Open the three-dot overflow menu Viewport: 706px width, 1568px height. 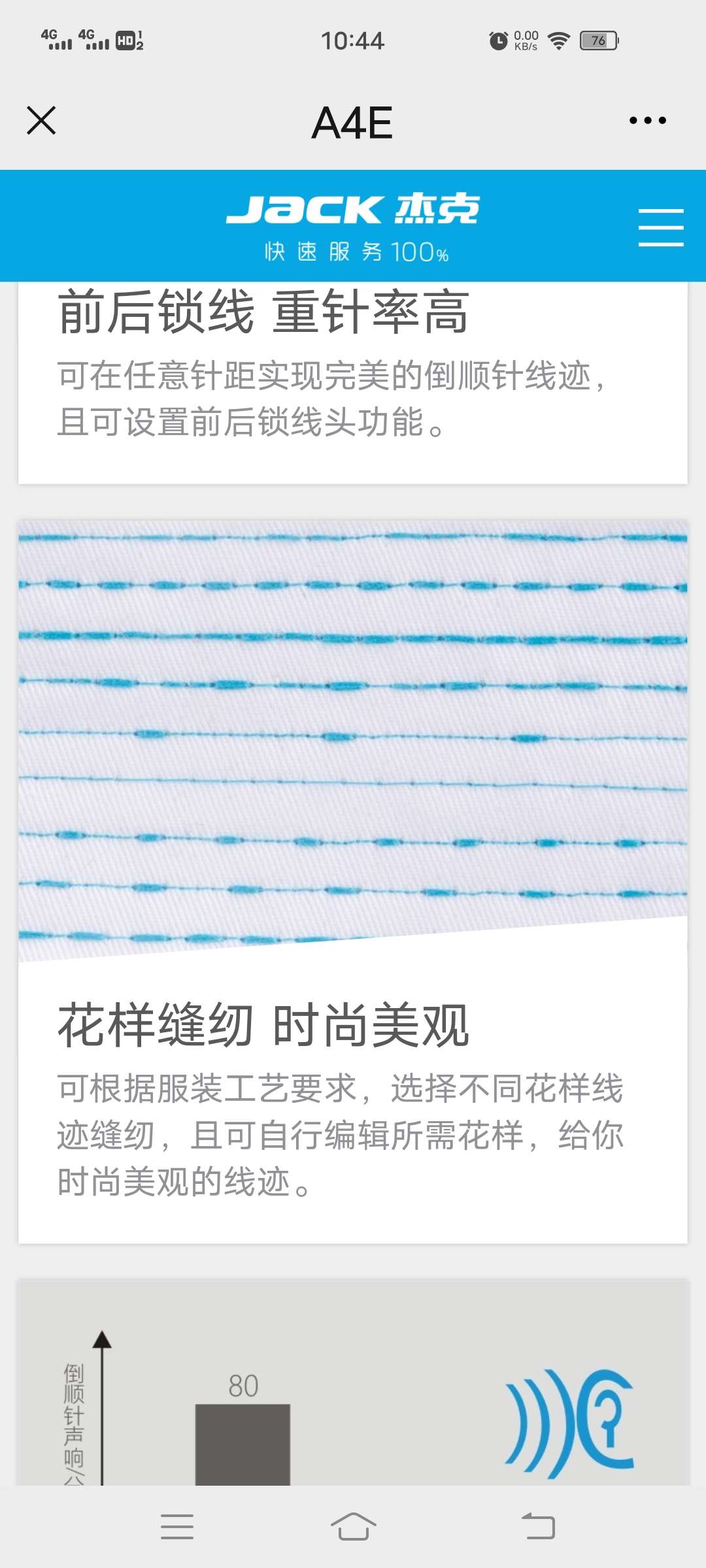click(x=647, y=121)
